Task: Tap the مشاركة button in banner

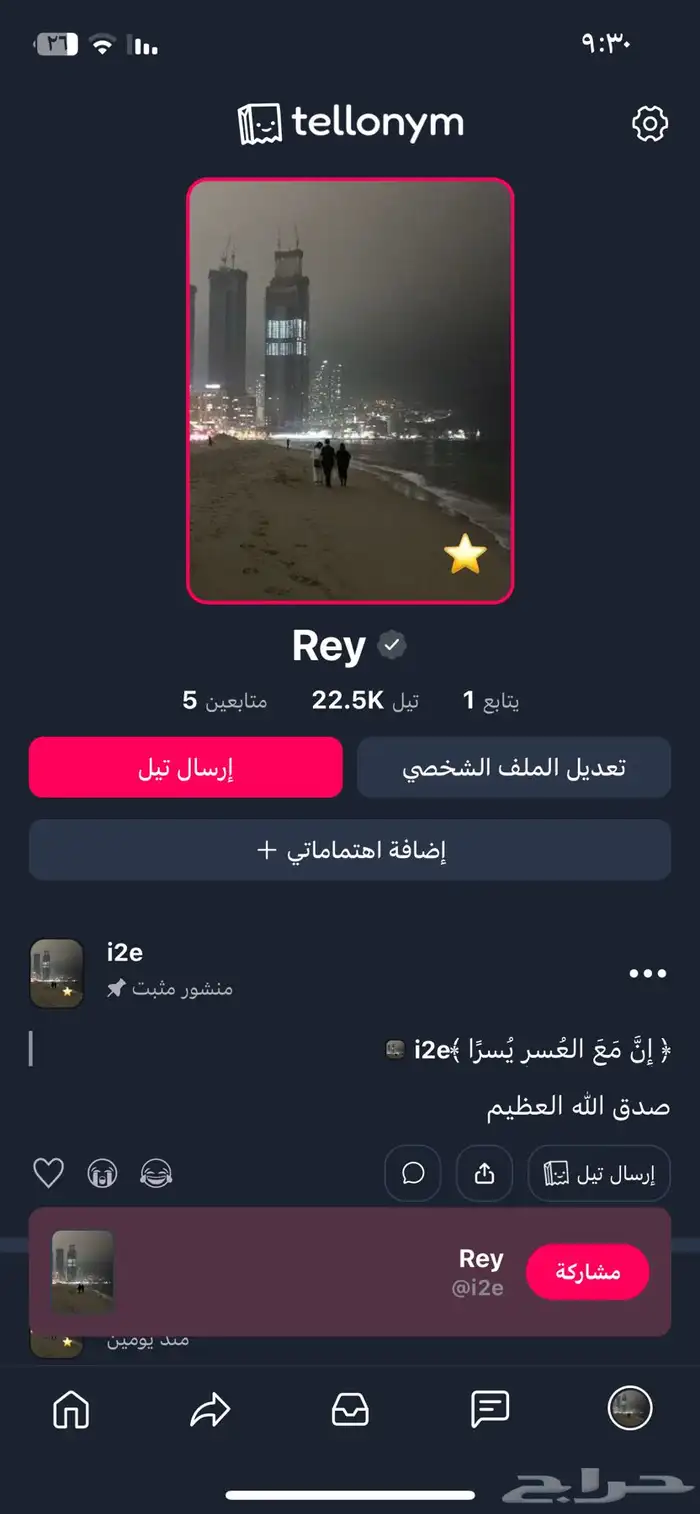Action: point(588,1272)
